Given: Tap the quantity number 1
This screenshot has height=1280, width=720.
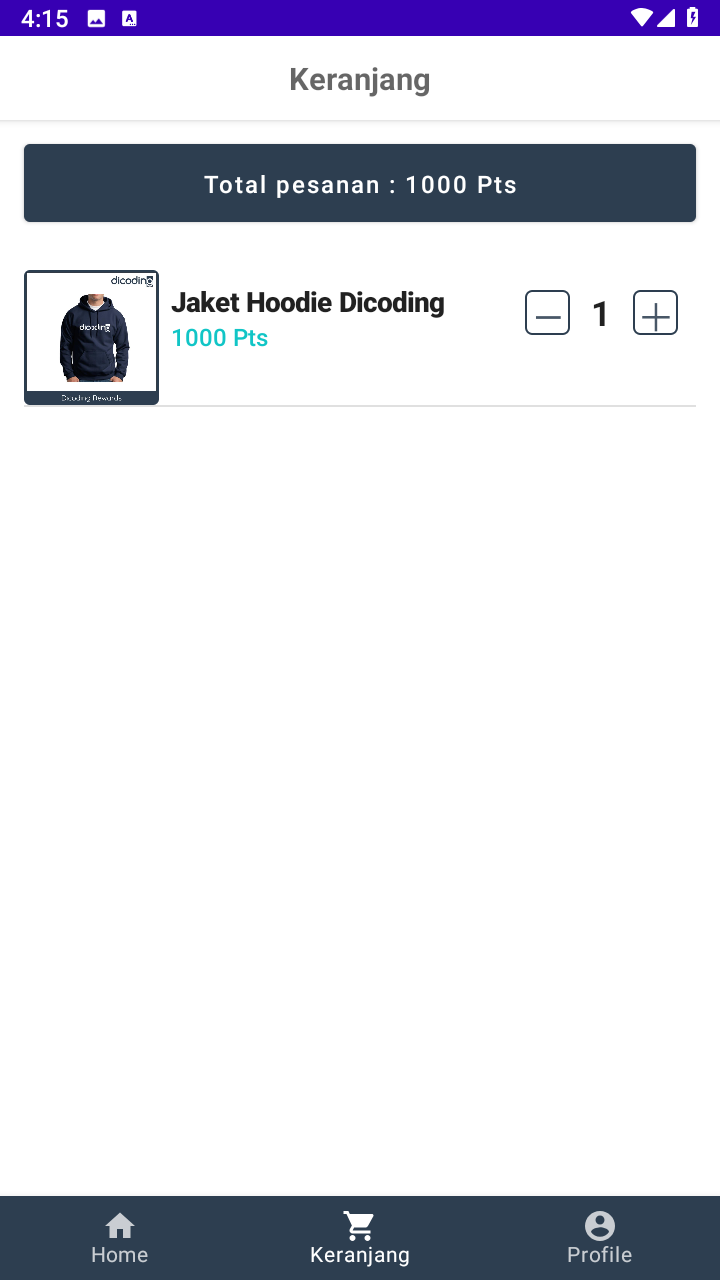Looking at the screenshot, I should click(601, 313).
